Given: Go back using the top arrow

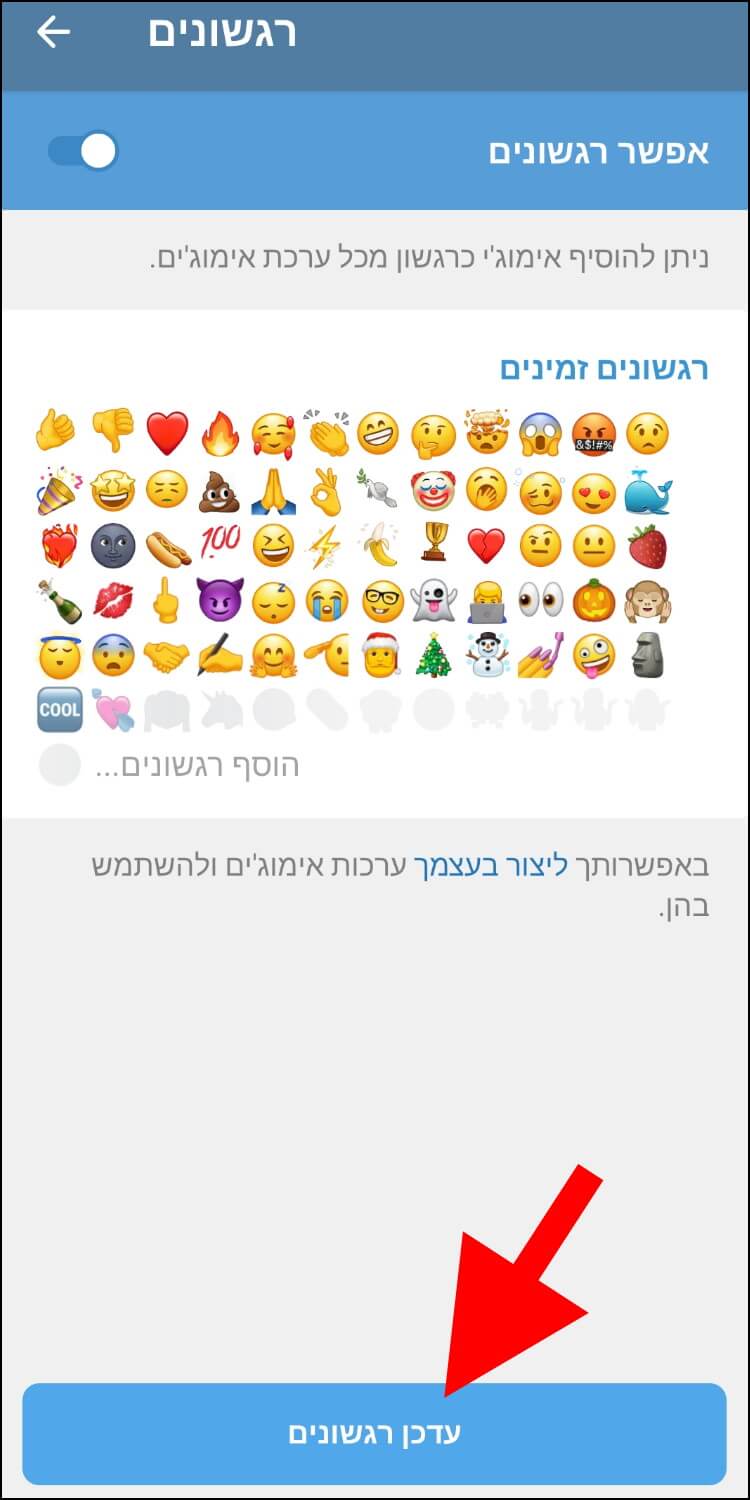Looking at the screenshot, I should click(x=54, y=33).
